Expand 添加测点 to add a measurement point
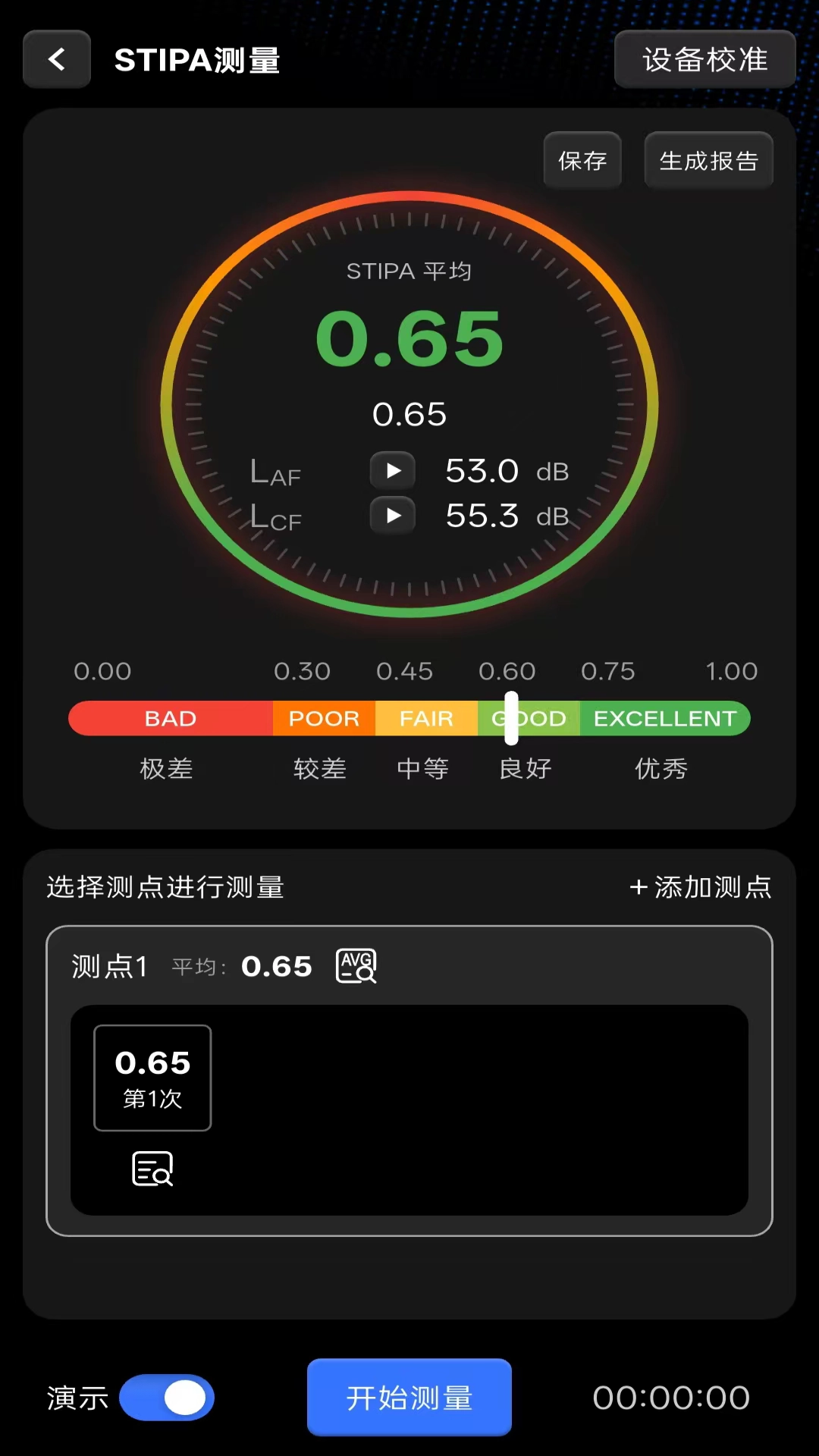The height and width of the screenshot is (1456, 819). (700, 887)
